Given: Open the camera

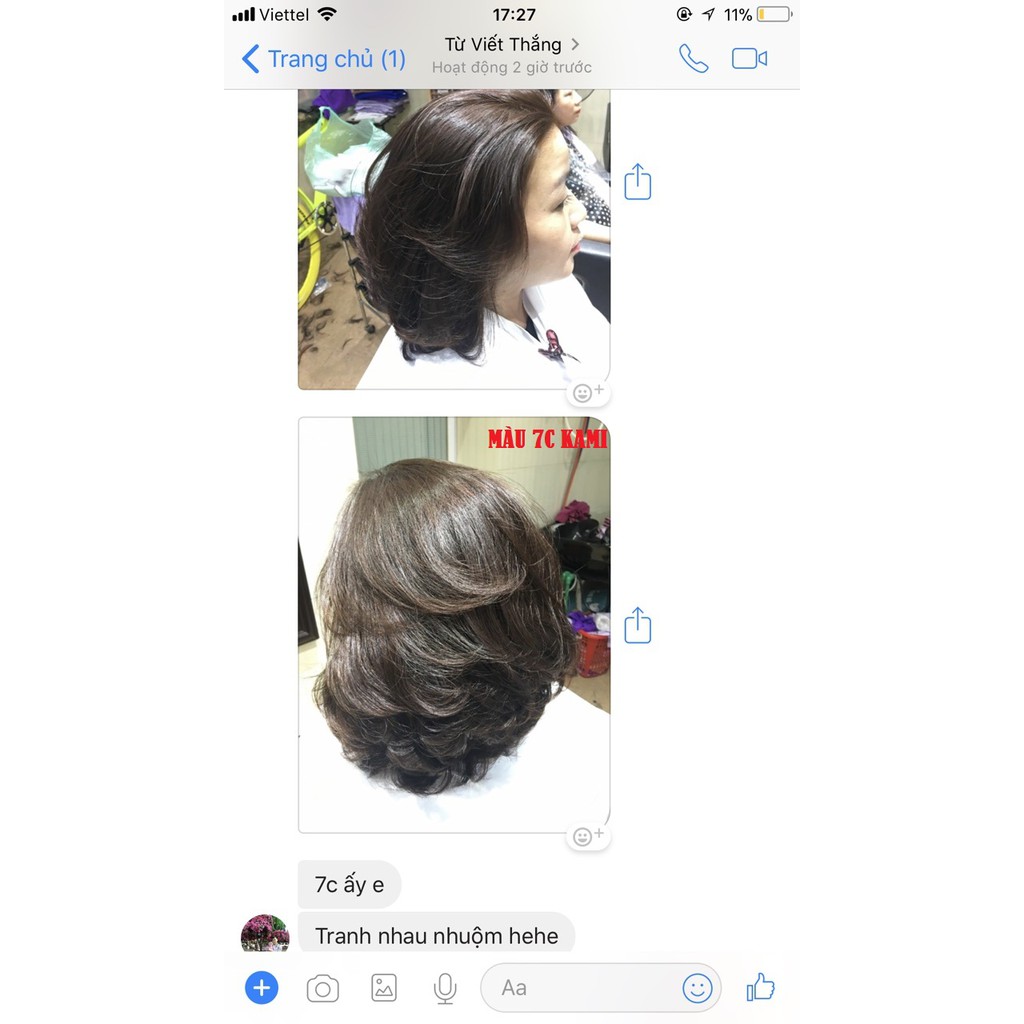Looking at the screenshot, I should click(322, 989).
